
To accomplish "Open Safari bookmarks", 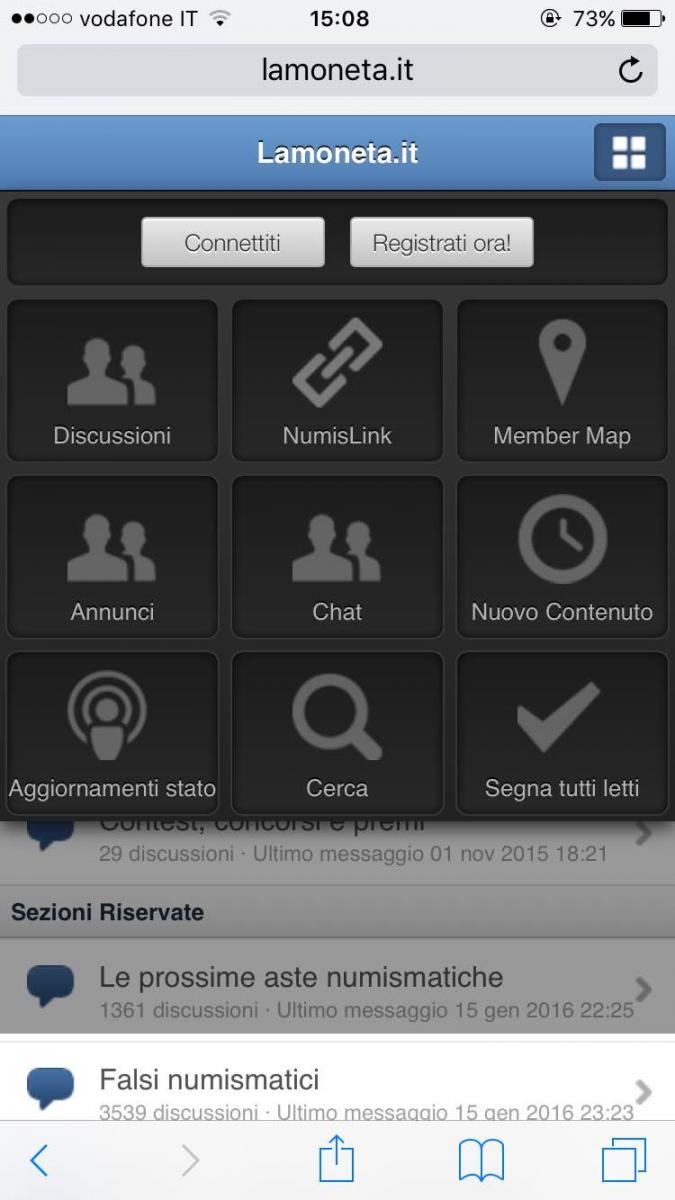I will coord(481,1161).
